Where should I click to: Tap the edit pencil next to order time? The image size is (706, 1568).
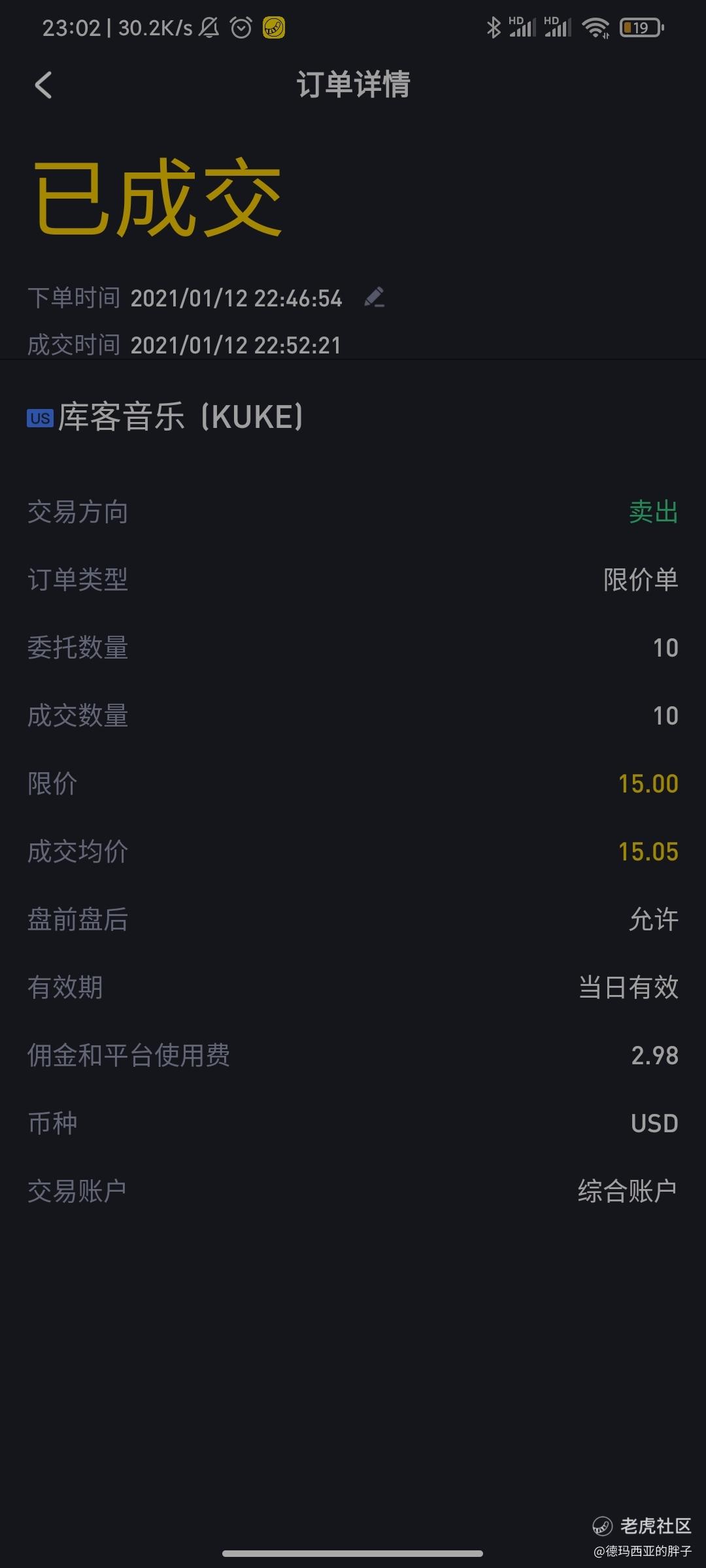click(x=375, y=298)
